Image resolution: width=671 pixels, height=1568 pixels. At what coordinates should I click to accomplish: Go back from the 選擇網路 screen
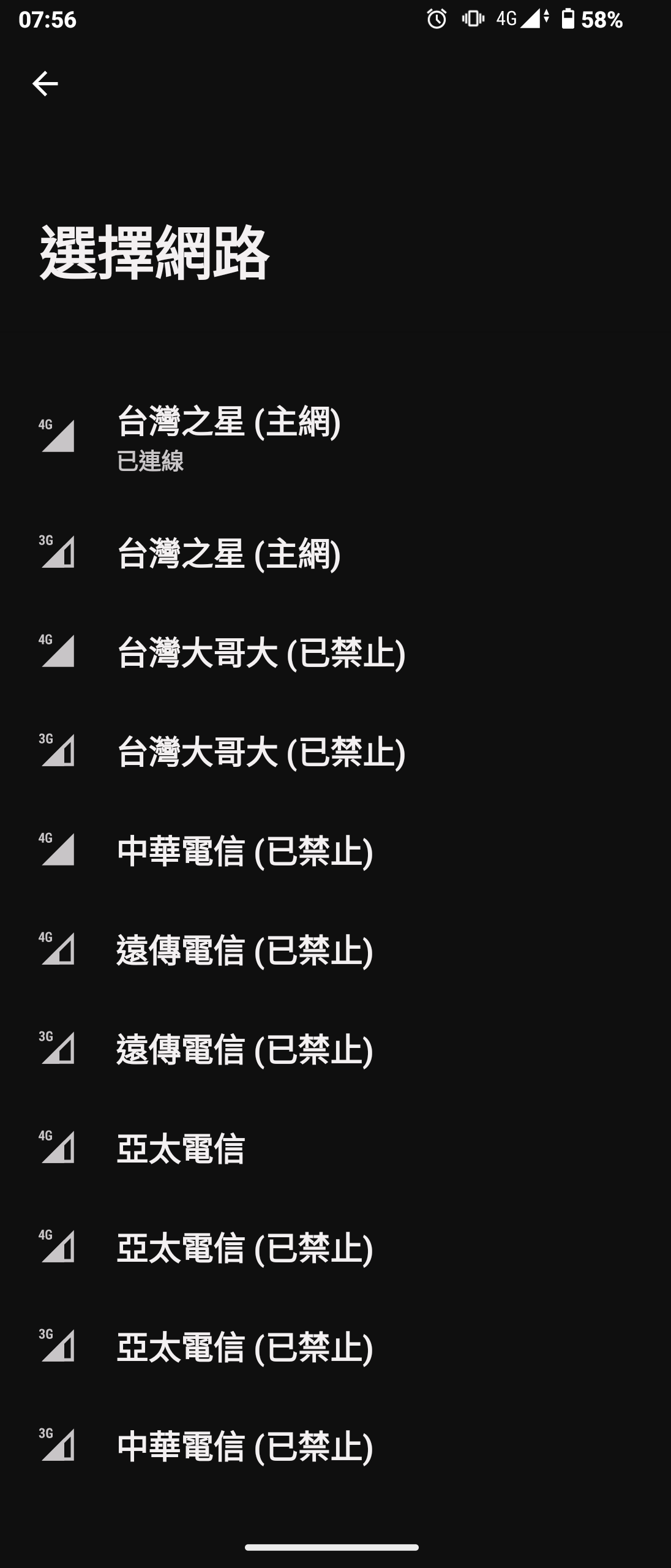(x=45, y=84)
